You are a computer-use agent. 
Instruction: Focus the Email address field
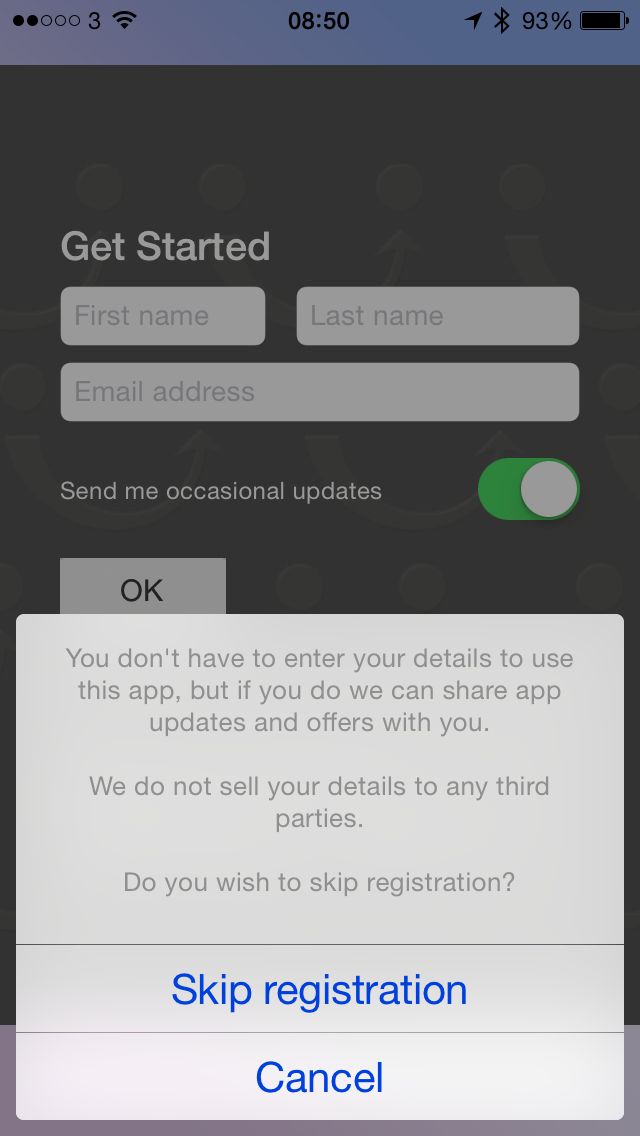click(319, 392)
